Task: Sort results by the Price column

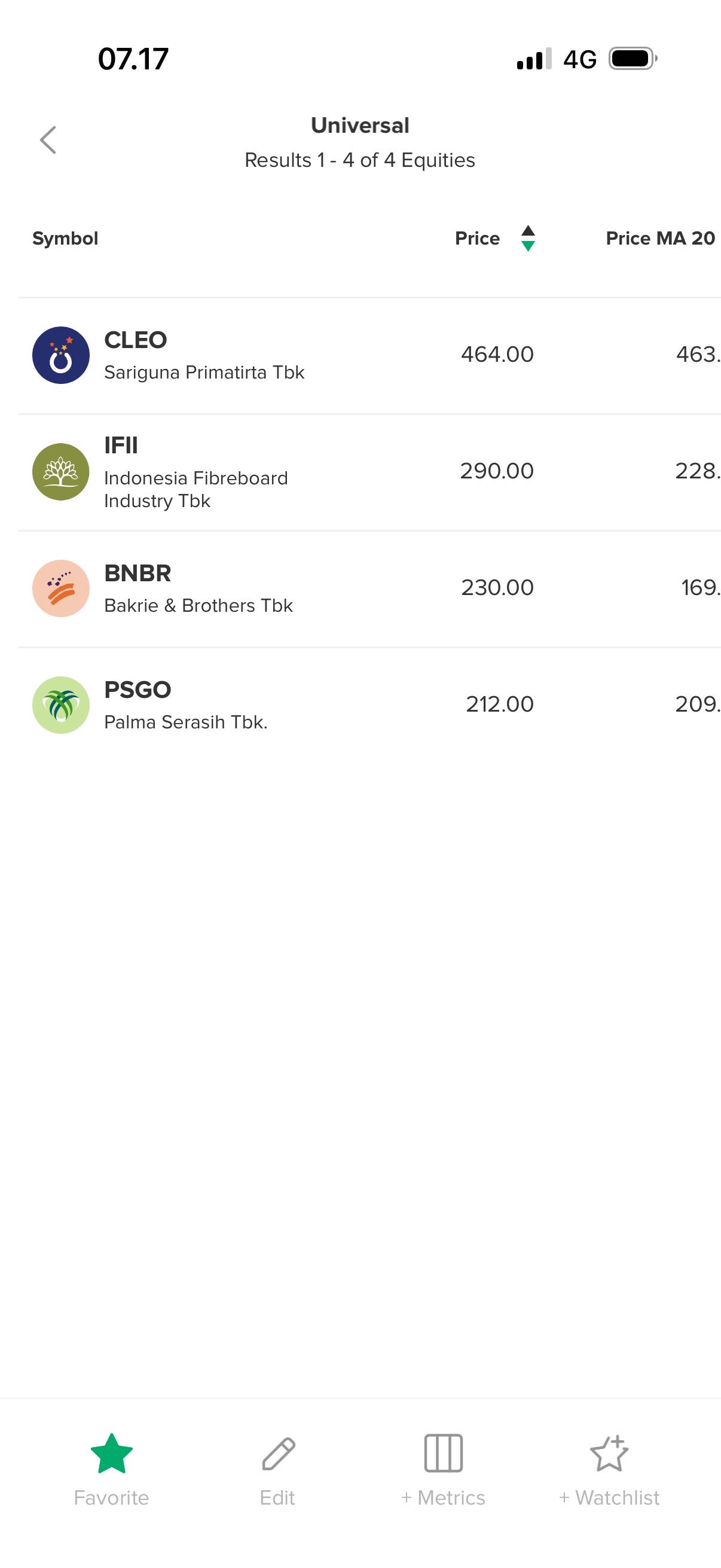Action: (494, 238)
